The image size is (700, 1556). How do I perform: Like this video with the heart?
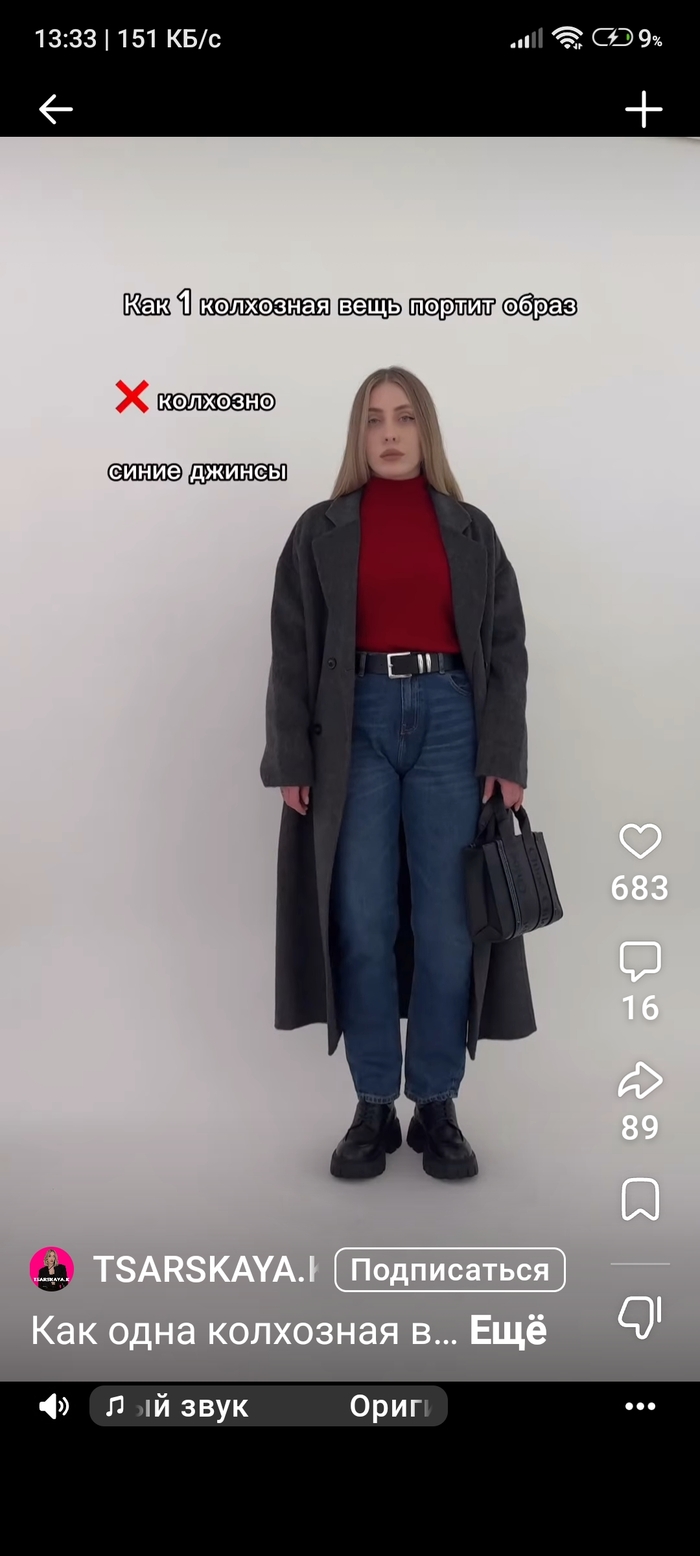(x=640, y=842)
